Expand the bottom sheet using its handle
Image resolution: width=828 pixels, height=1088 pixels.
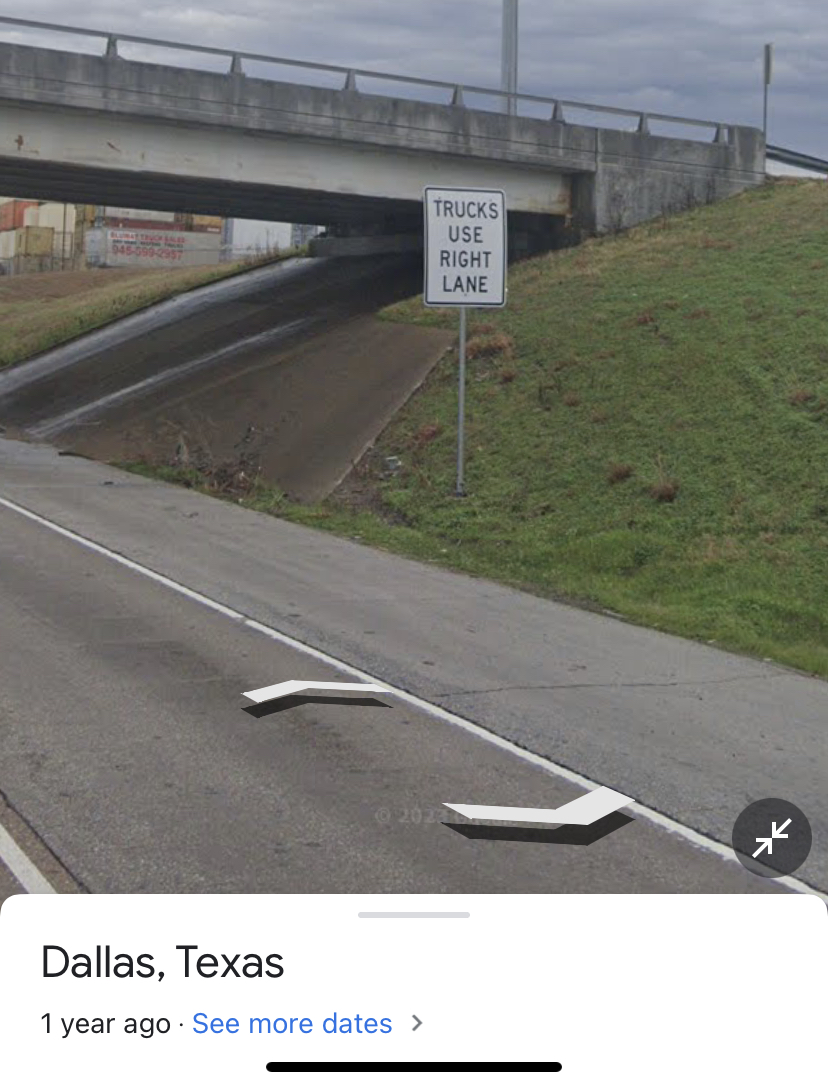(414, 914)
